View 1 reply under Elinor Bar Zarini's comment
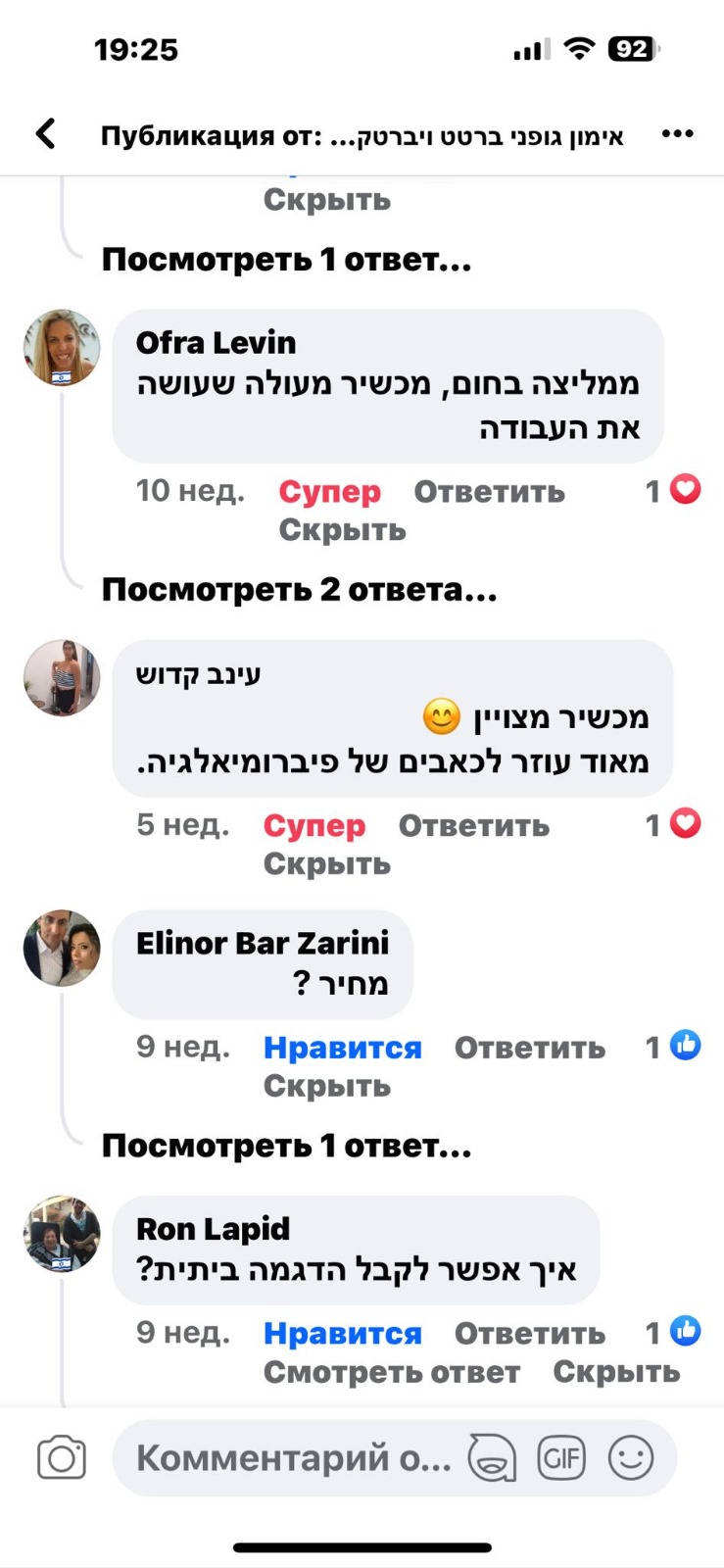This screenshot has width=724, height=1568. click(286, 1146)
